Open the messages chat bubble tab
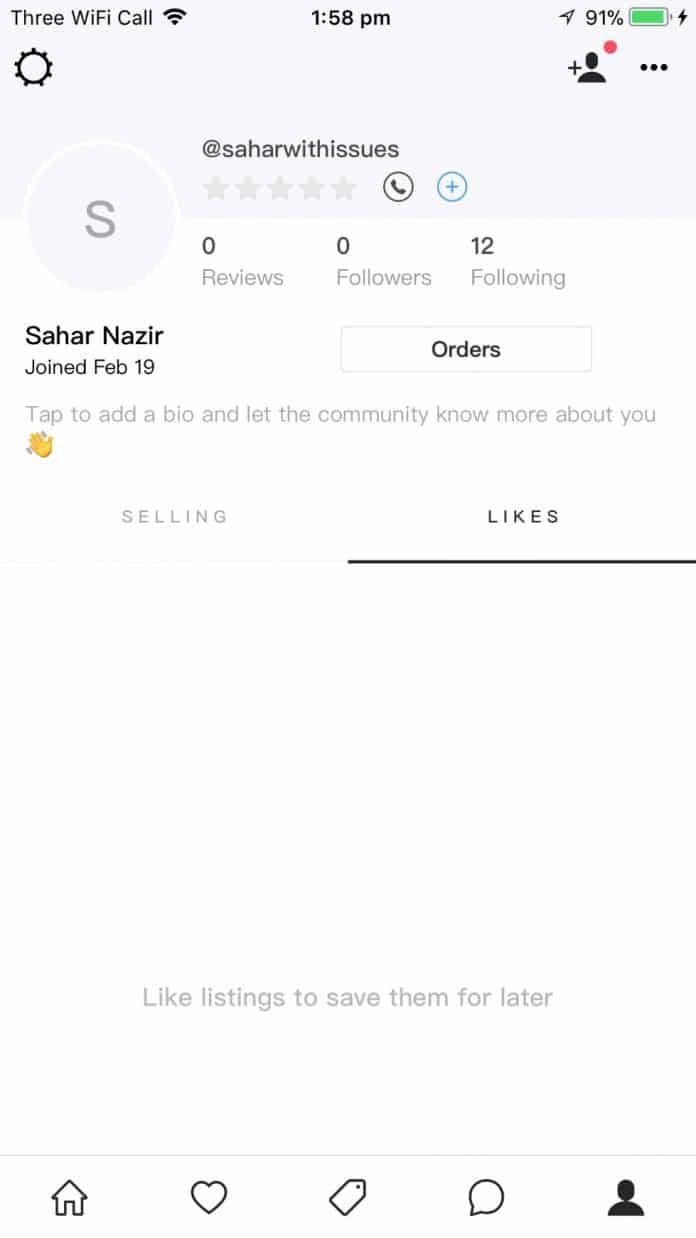This screenshot has width=696, height=1238. [486, 1196]
